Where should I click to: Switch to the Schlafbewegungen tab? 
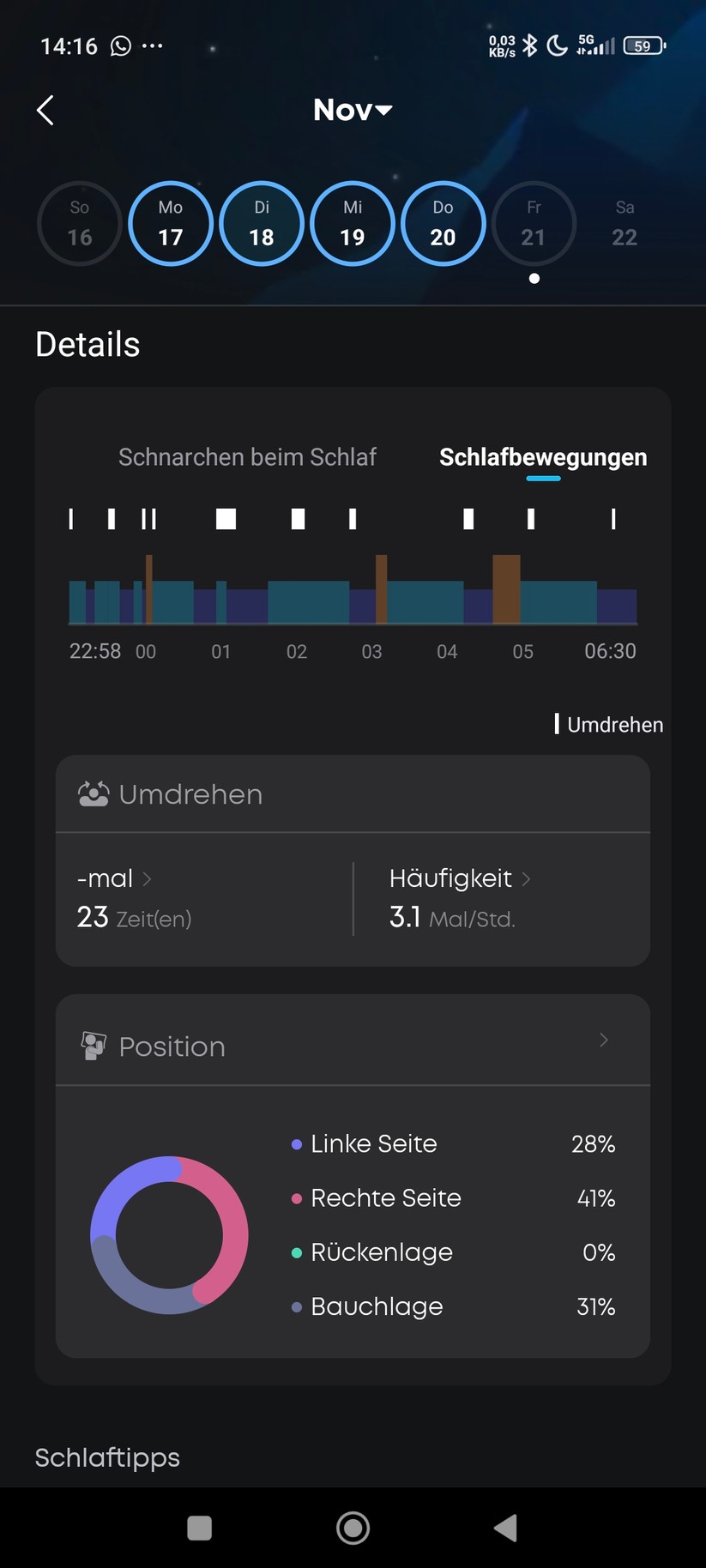point(543,457)
